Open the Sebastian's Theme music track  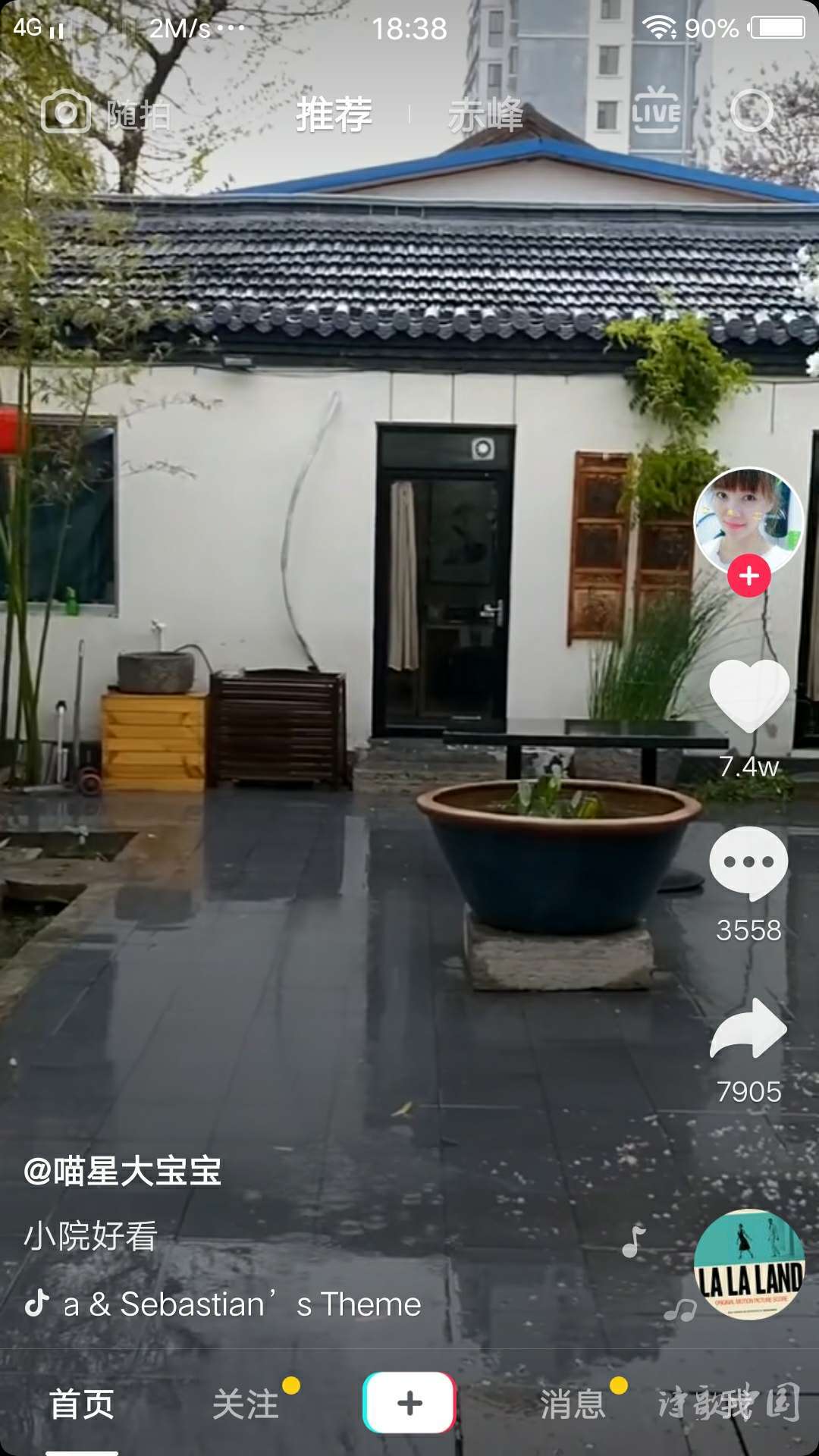pyautogui.click(x=227, y=1304)
